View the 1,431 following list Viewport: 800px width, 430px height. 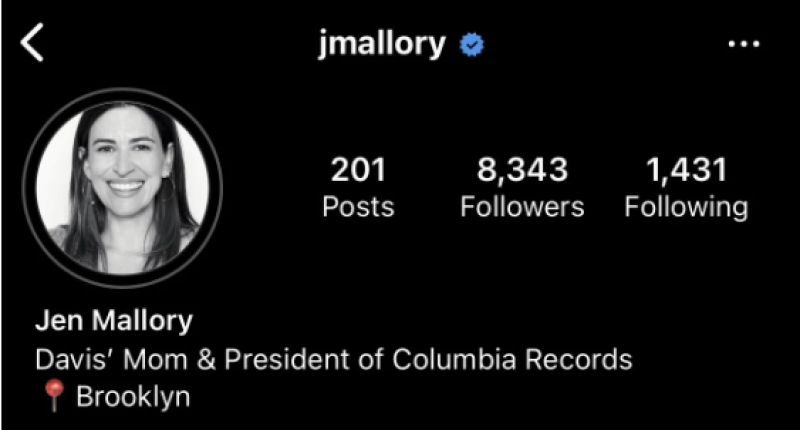(x=685, y=187)
